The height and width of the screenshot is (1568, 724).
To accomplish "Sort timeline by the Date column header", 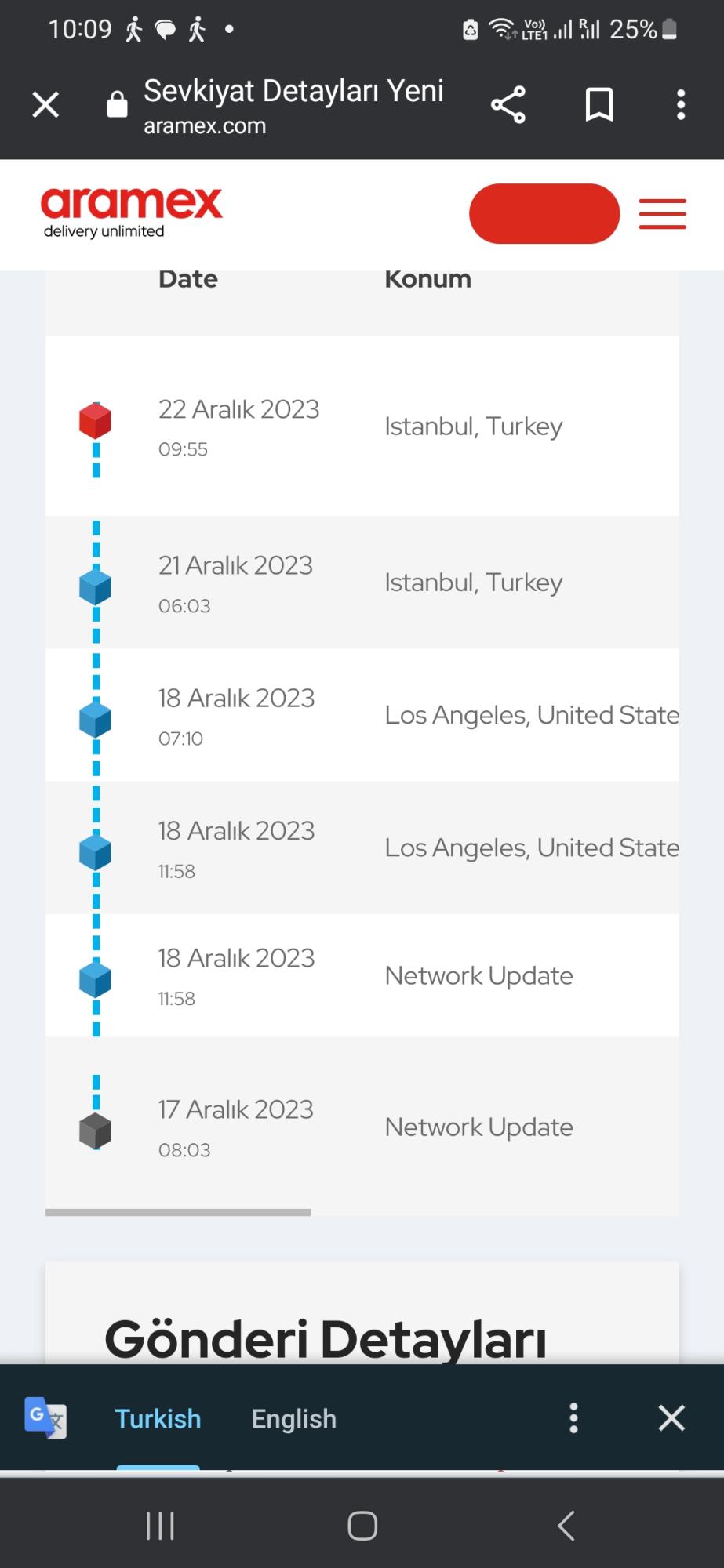I will point(187,279).
